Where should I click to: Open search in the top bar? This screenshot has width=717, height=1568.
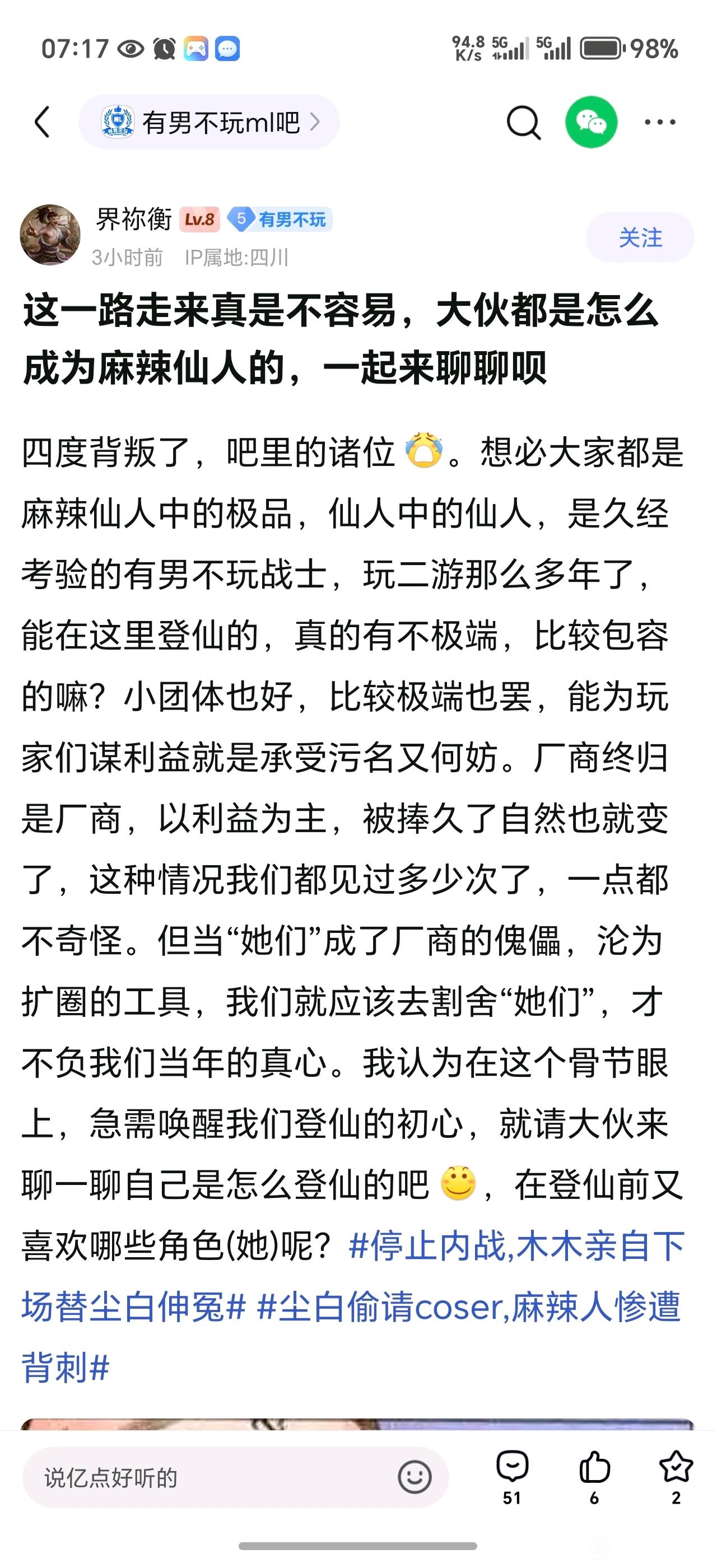tap(523, 122)
